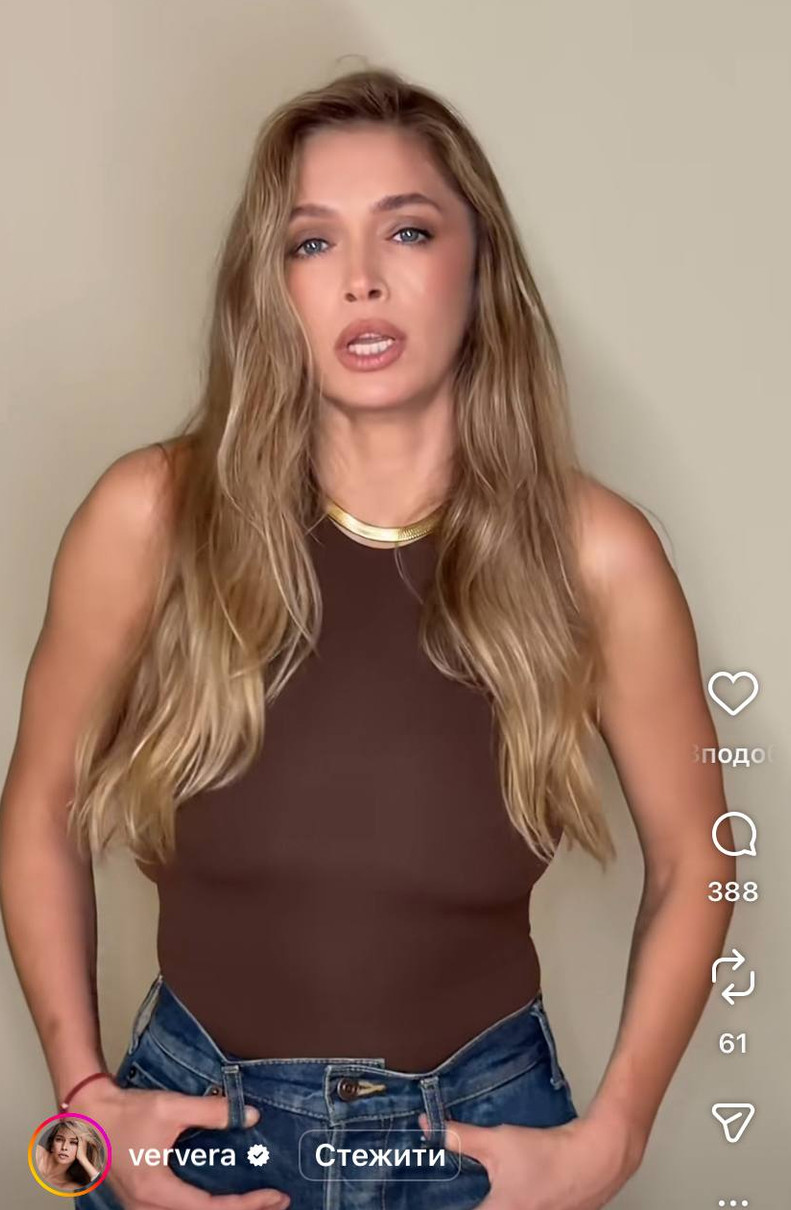Screen dimensions: 791x1210
Task: Open the ververa username link
Action: tap(182, 1156)
